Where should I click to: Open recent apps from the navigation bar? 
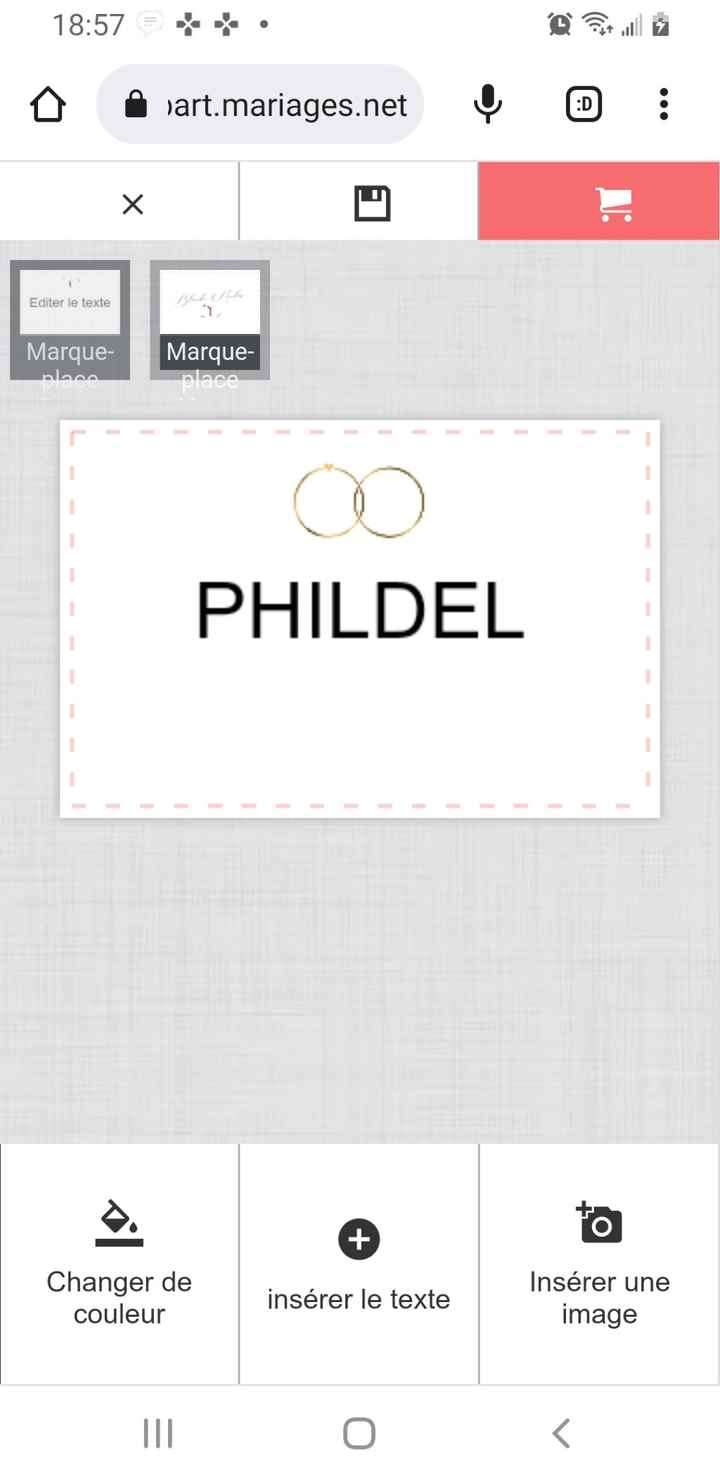click(158, 1433)
